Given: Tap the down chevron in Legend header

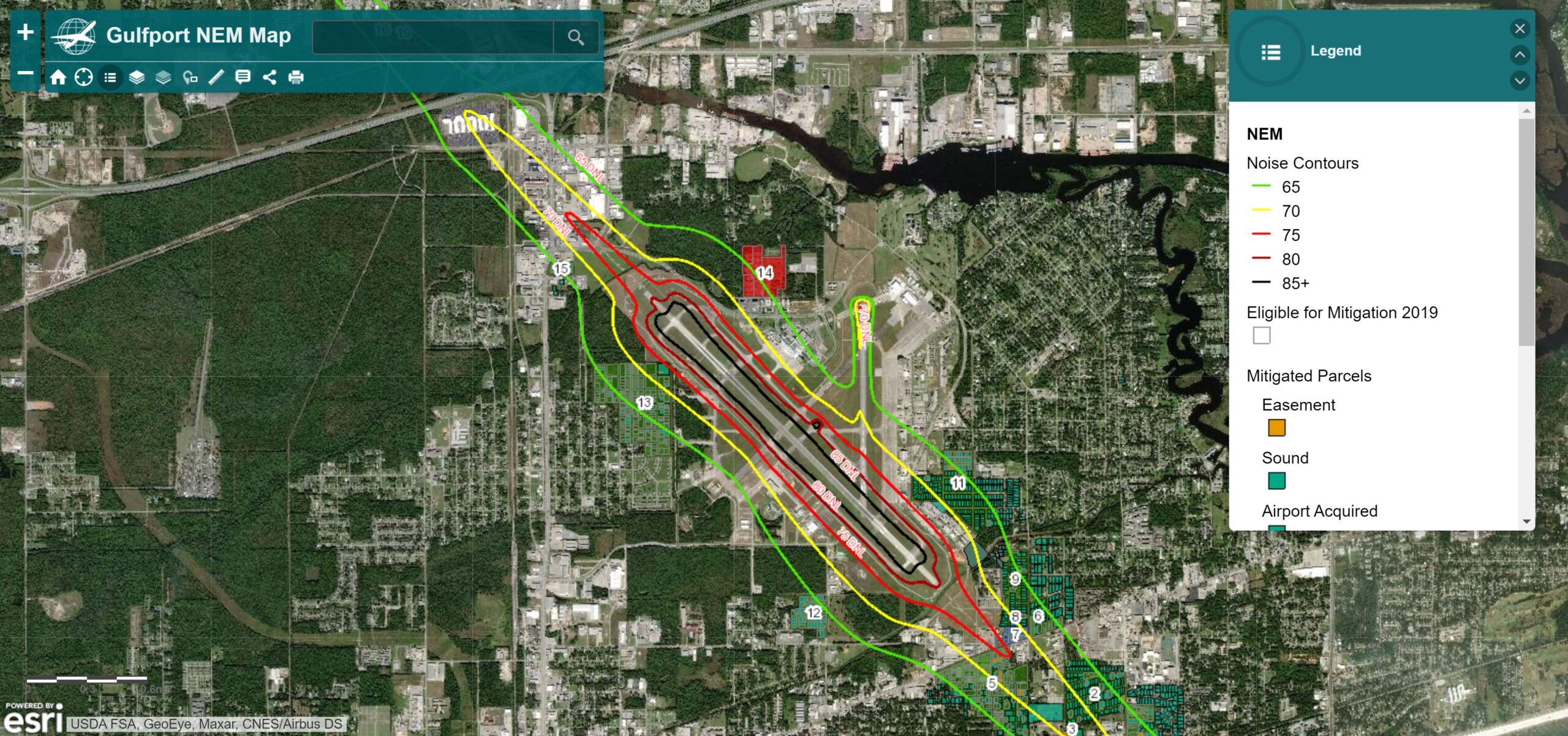Looking at the screenshot, I should [1520, 80].
